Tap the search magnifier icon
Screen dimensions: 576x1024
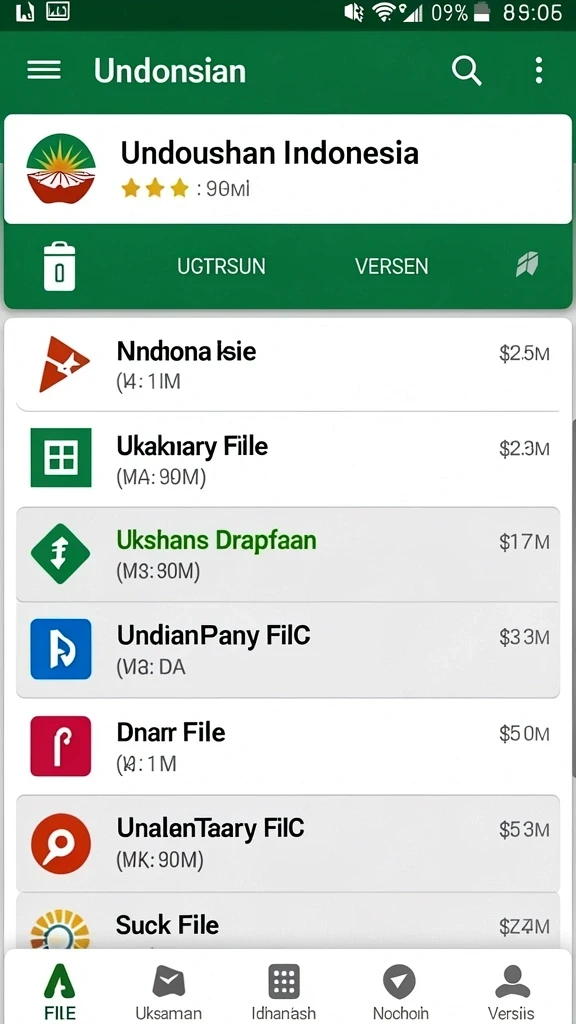(466, 70)
